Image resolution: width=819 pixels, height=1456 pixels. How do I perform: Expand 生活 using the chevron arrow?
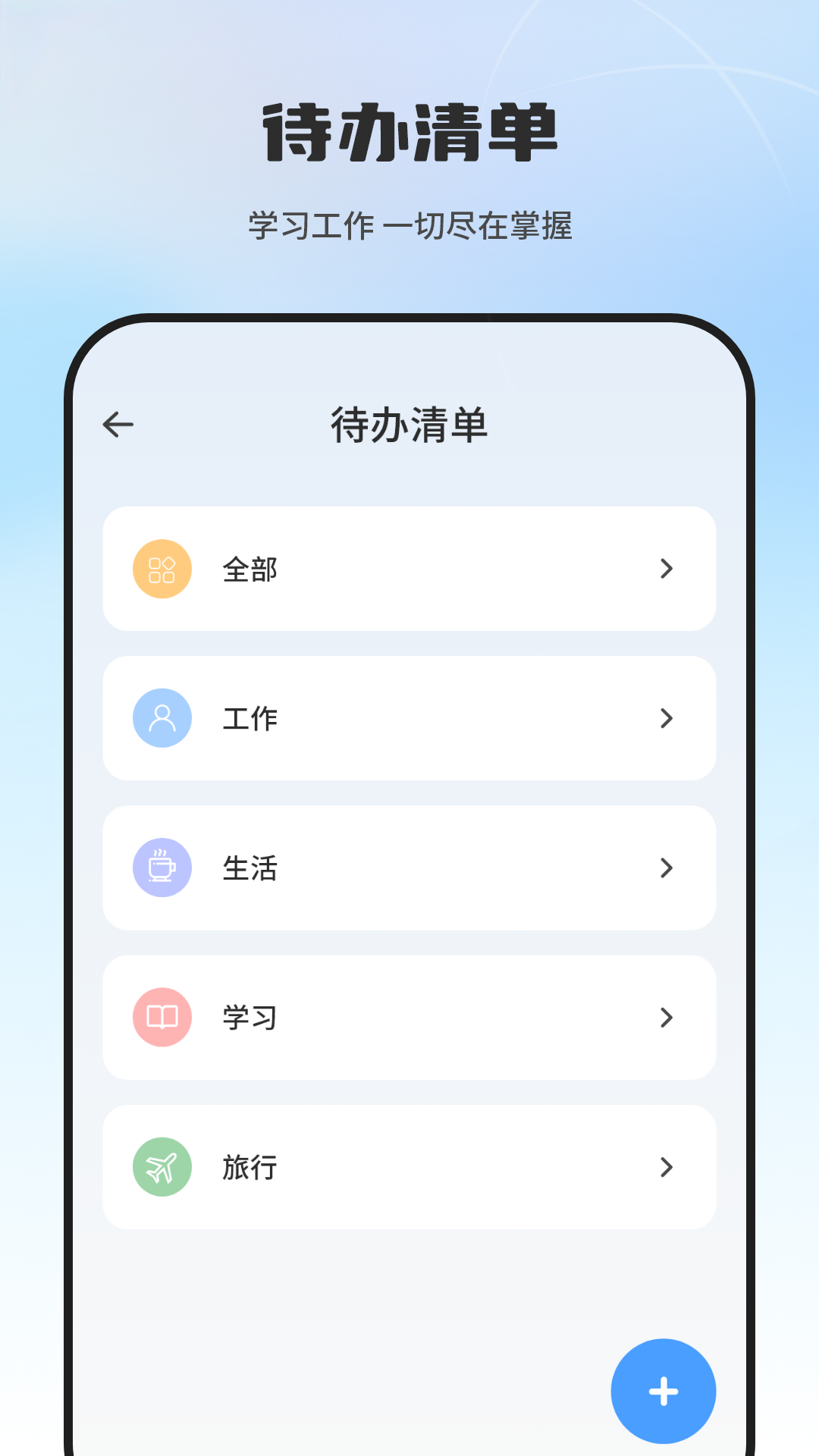pos(667,867)
